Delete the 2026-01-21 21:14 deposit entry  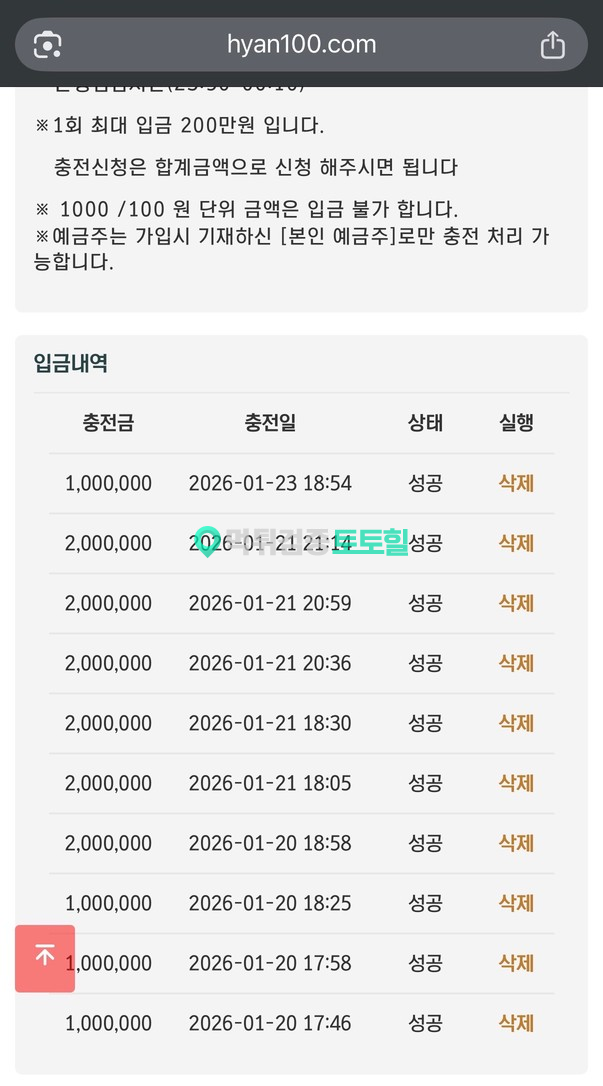click(516, 543)
